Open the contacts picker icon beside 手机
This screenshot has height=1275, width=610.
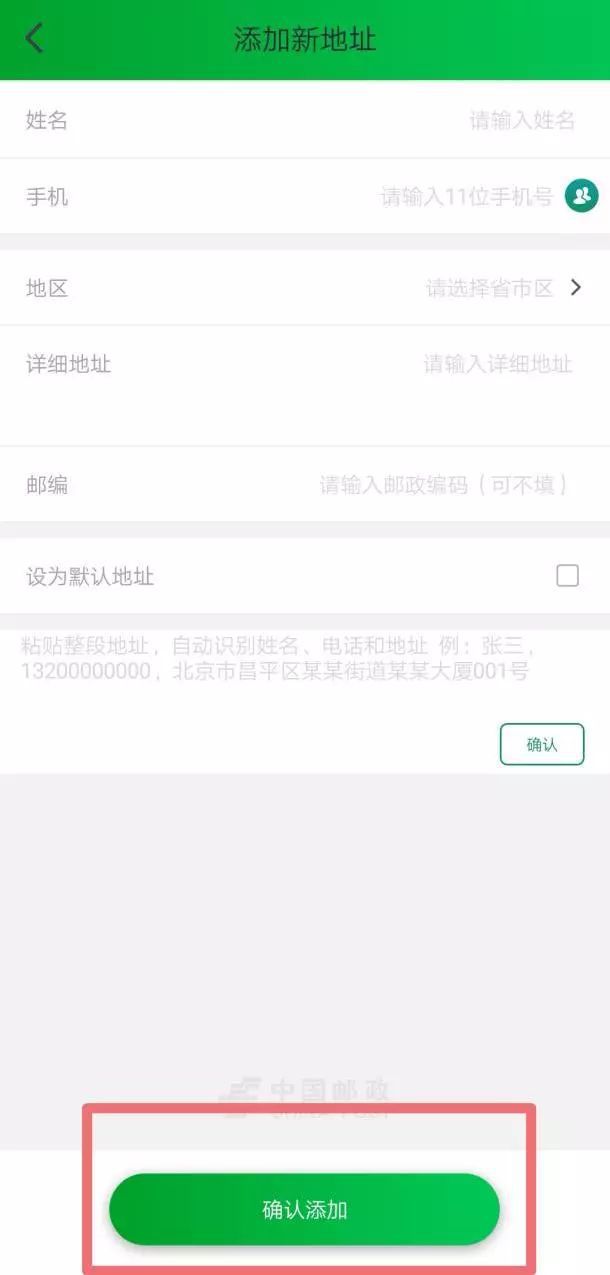point(581,195)
